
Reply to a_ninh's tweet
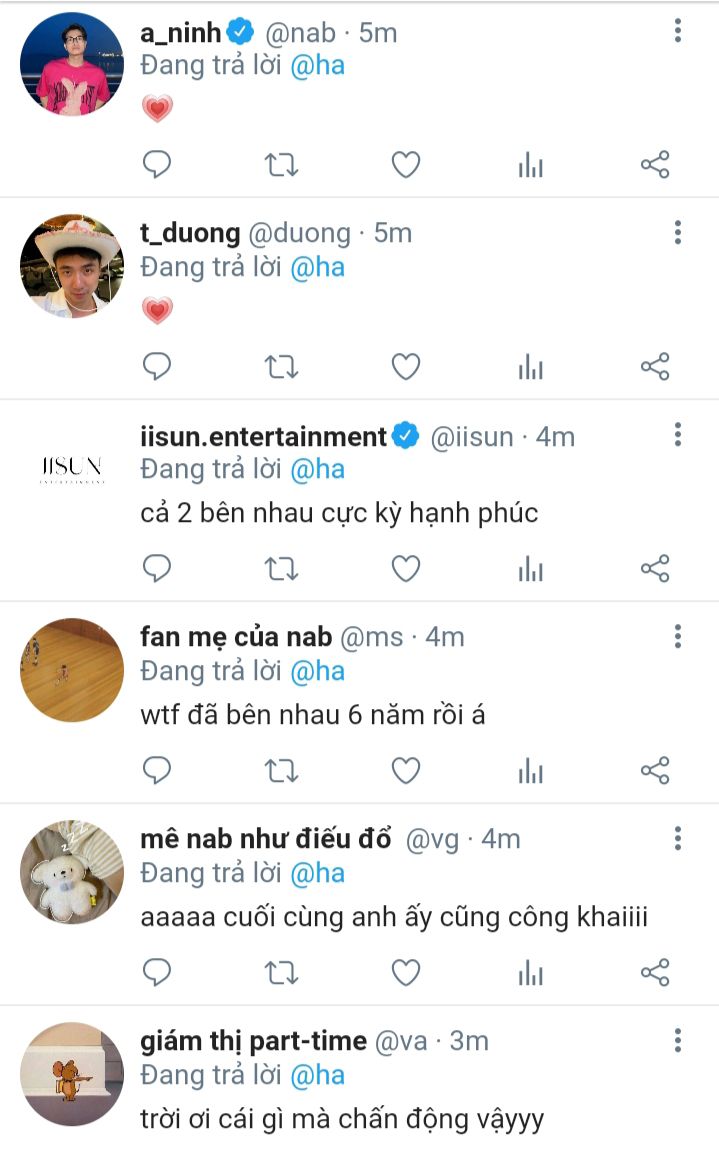(157, 165)
